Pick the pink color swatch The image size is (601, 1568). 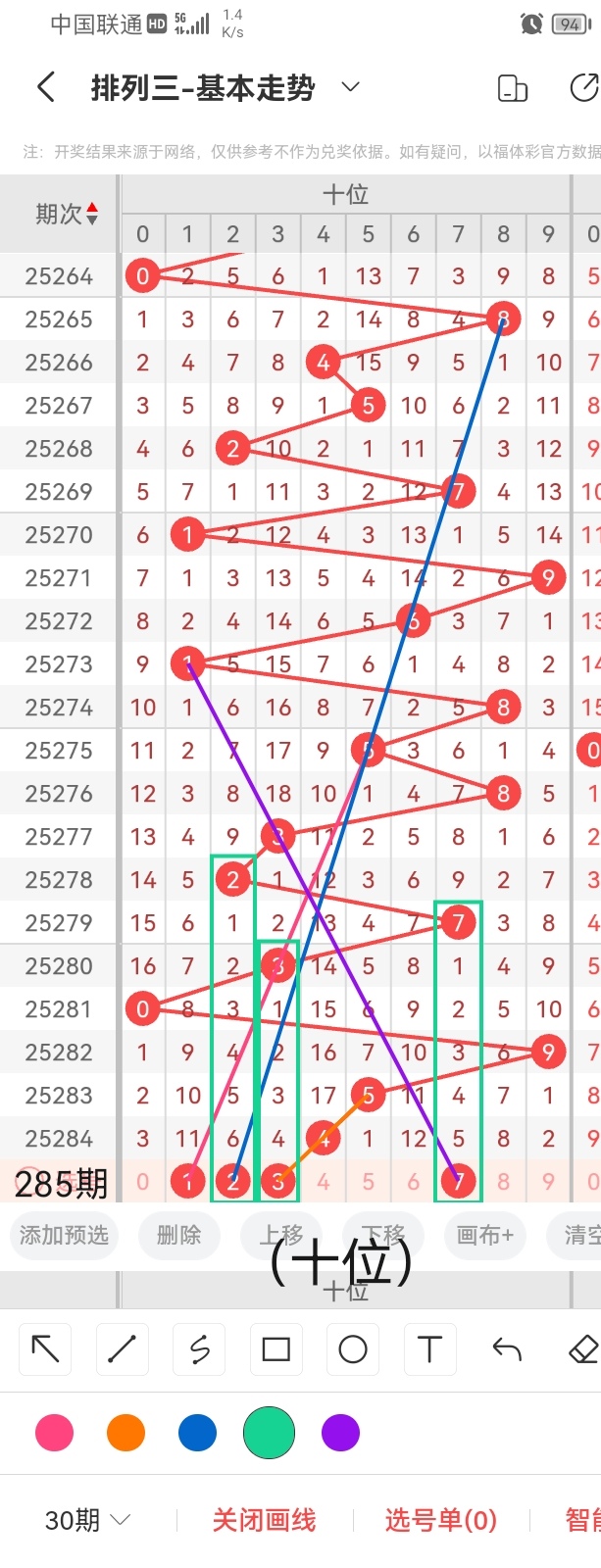(x=54, y=1433)
